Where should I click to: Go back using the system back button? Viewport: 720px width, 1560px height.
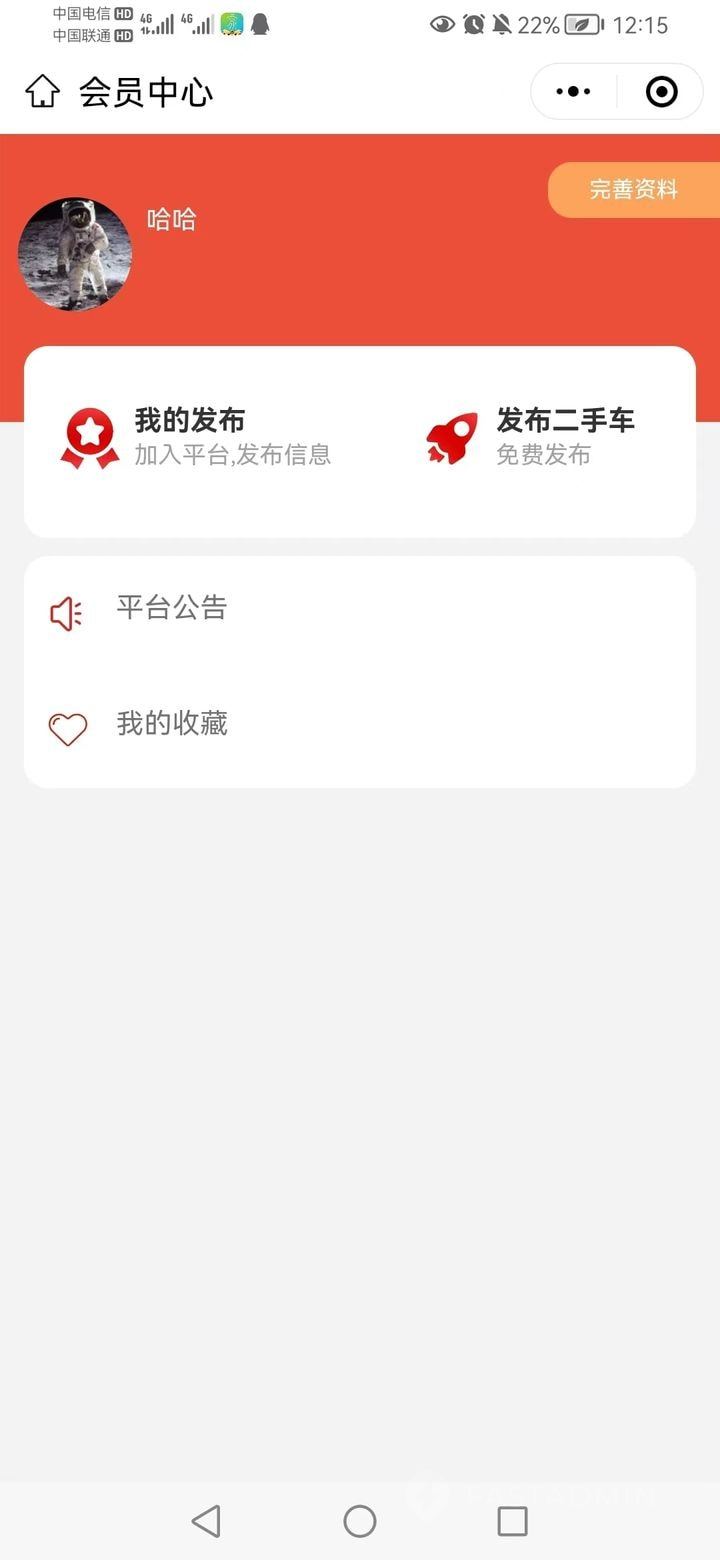point(206,1521)
